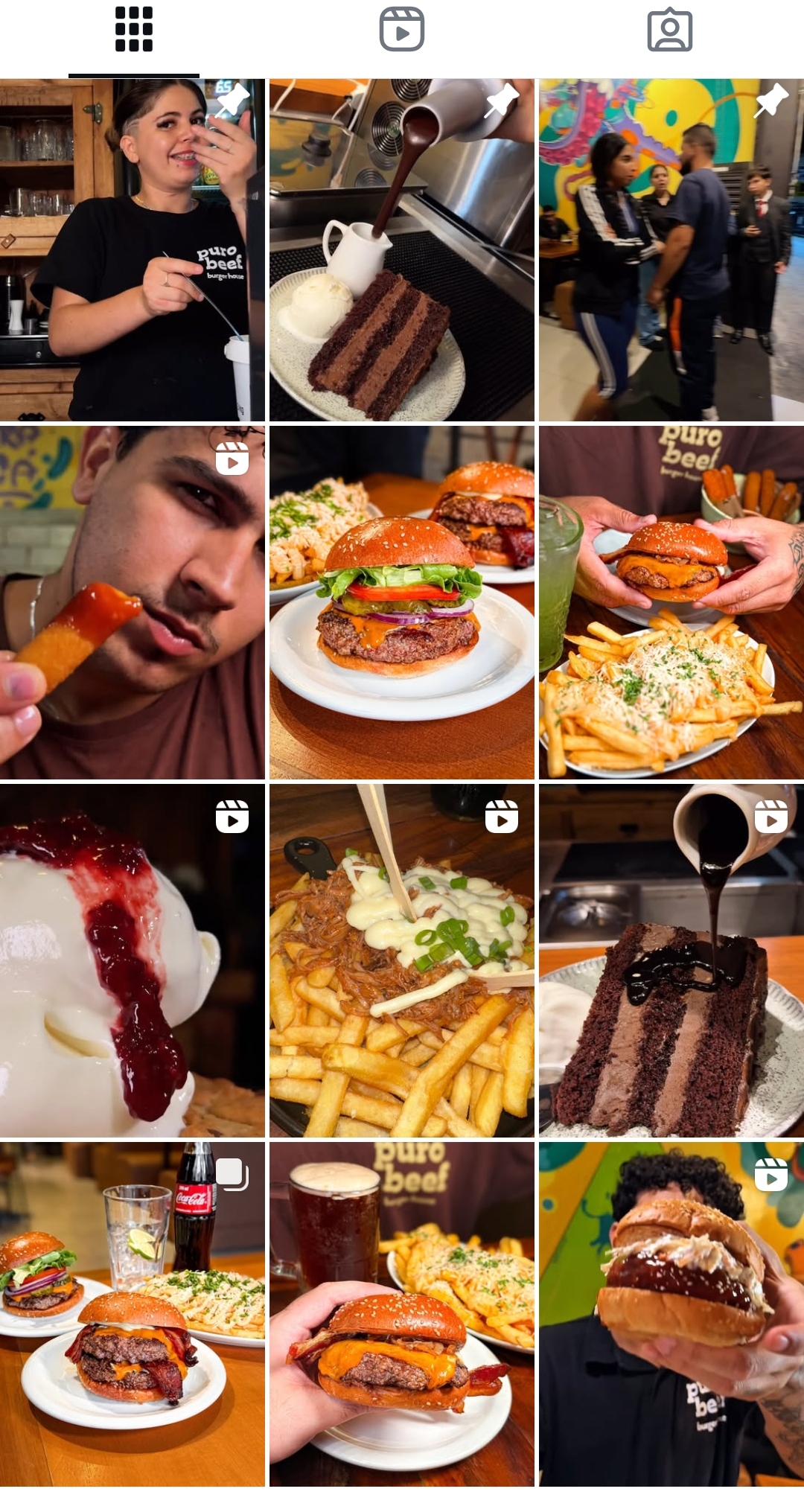Play reel of dessert with red berry sauce
The width and height of the screenshot is (804, 1512).
pyautogui.click(x=133, y=960)
